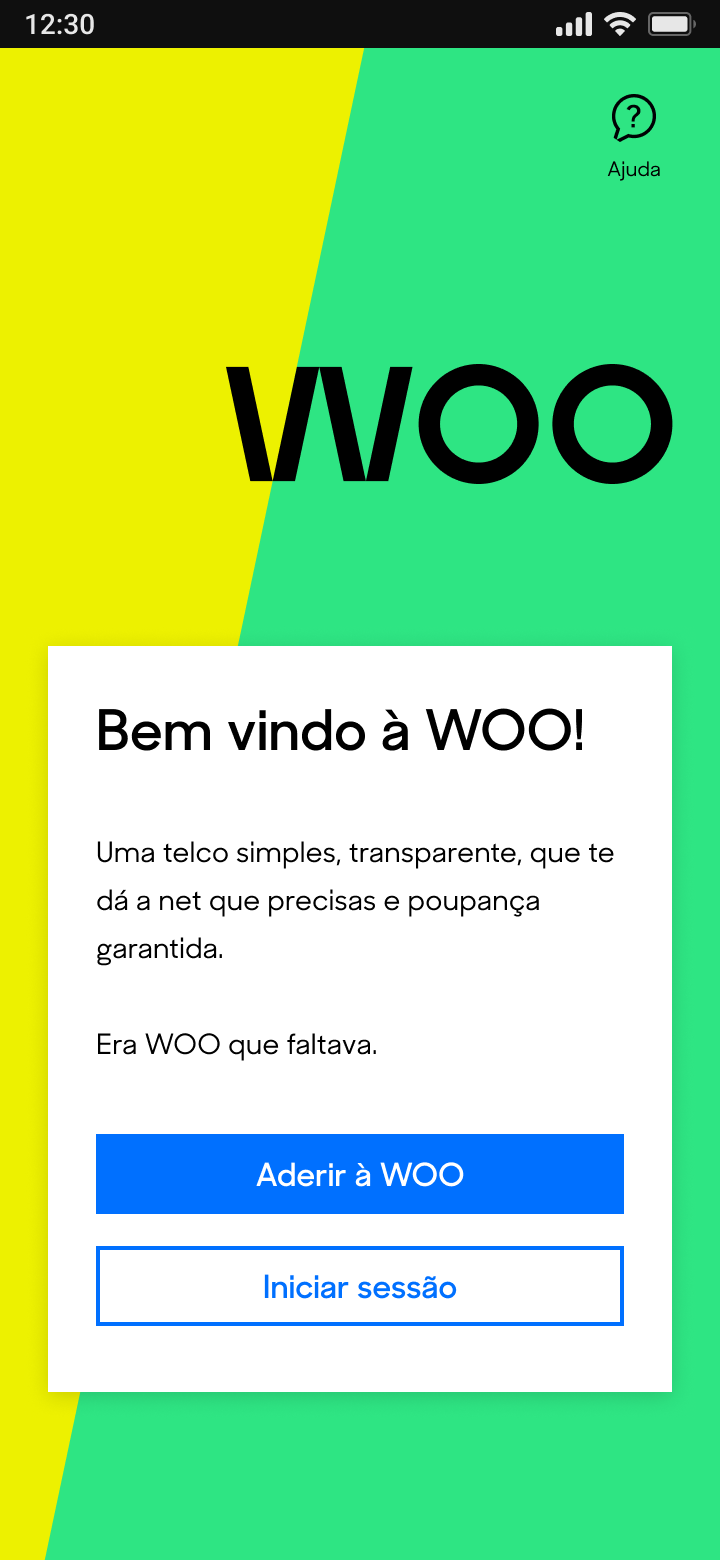Tap the Aderir à WOO button
720x1560 pixels.
(360, 1174)
